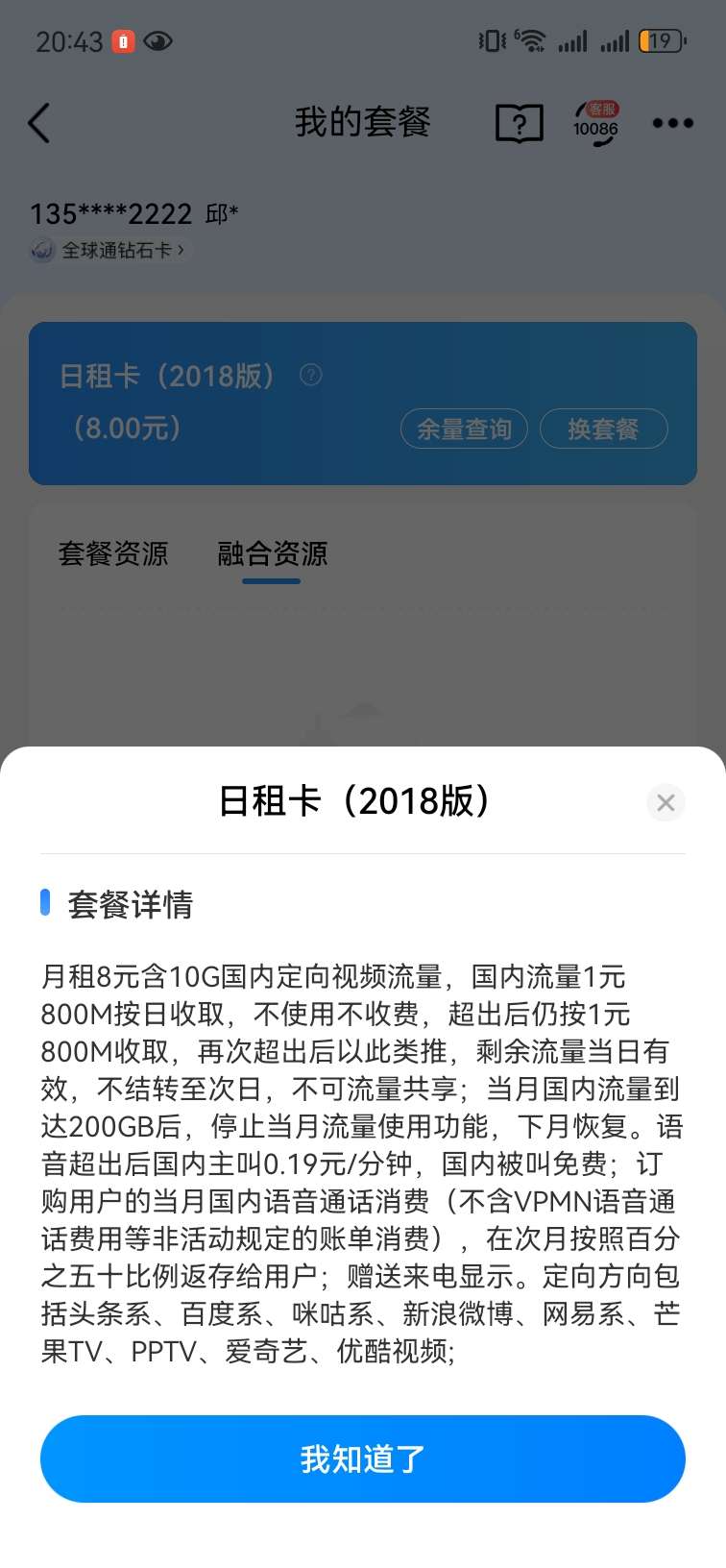Open the help guide icon
The width and height of the screenshot is (726, 1568).
519,123
